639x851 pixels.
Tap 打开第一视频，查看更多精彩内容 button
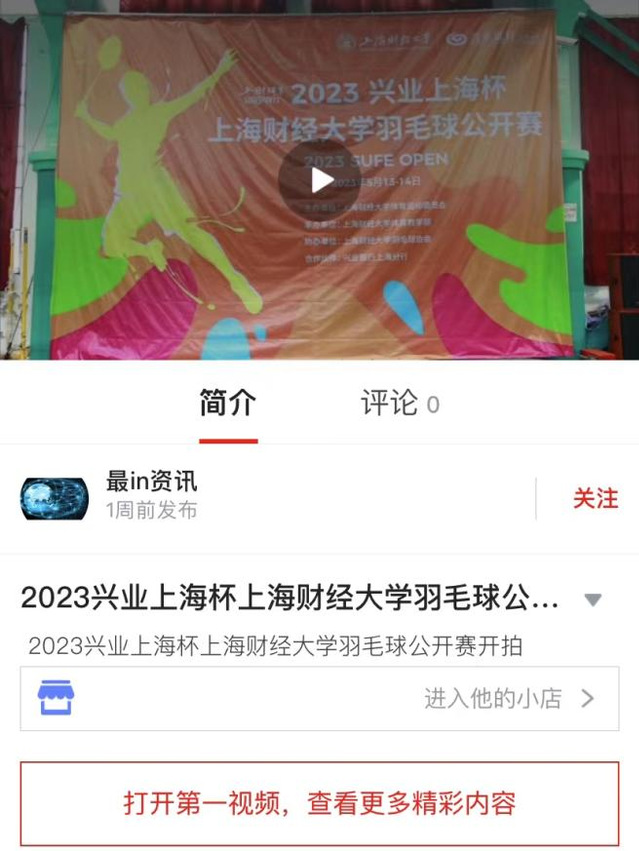pyautogui.click(x=319, y=803)
